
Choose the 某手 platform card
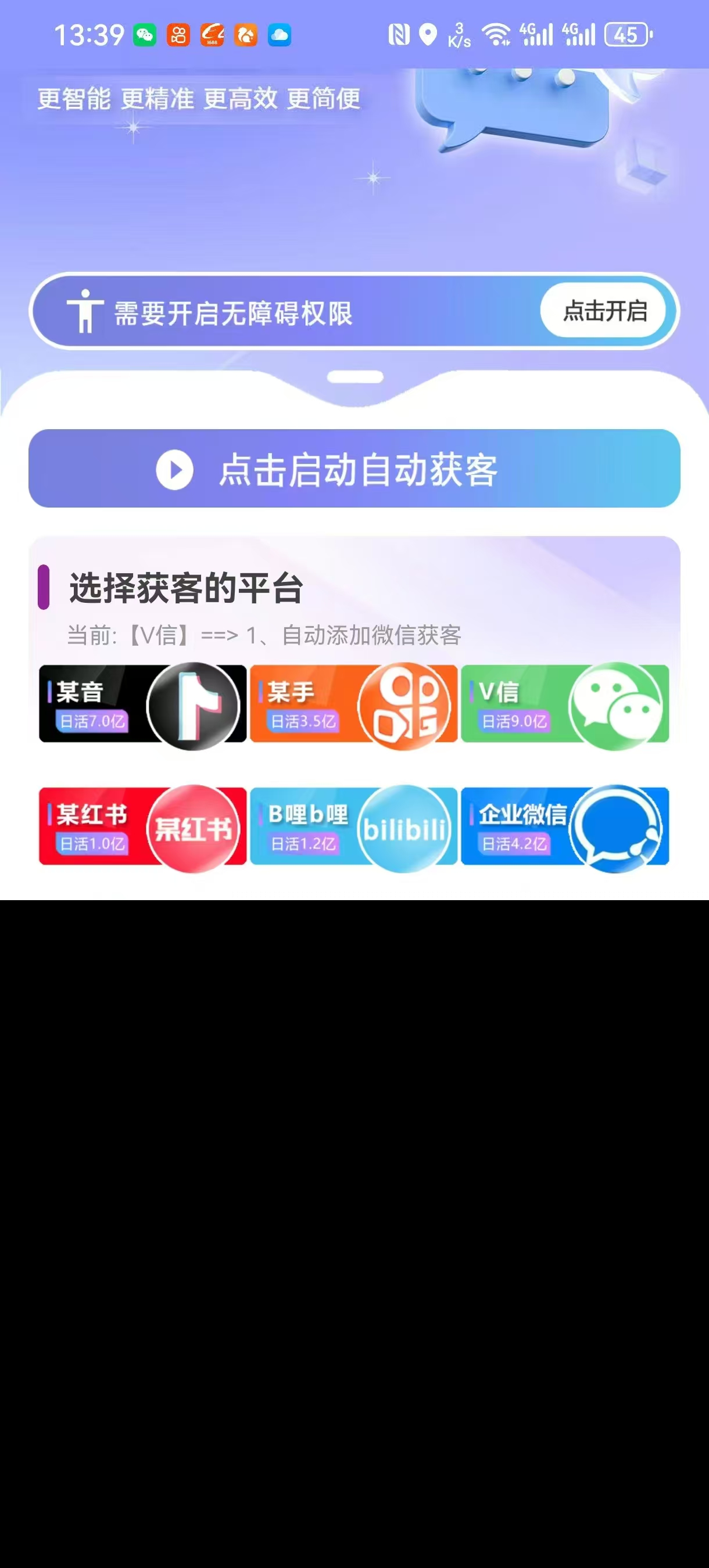click(353, 704)
